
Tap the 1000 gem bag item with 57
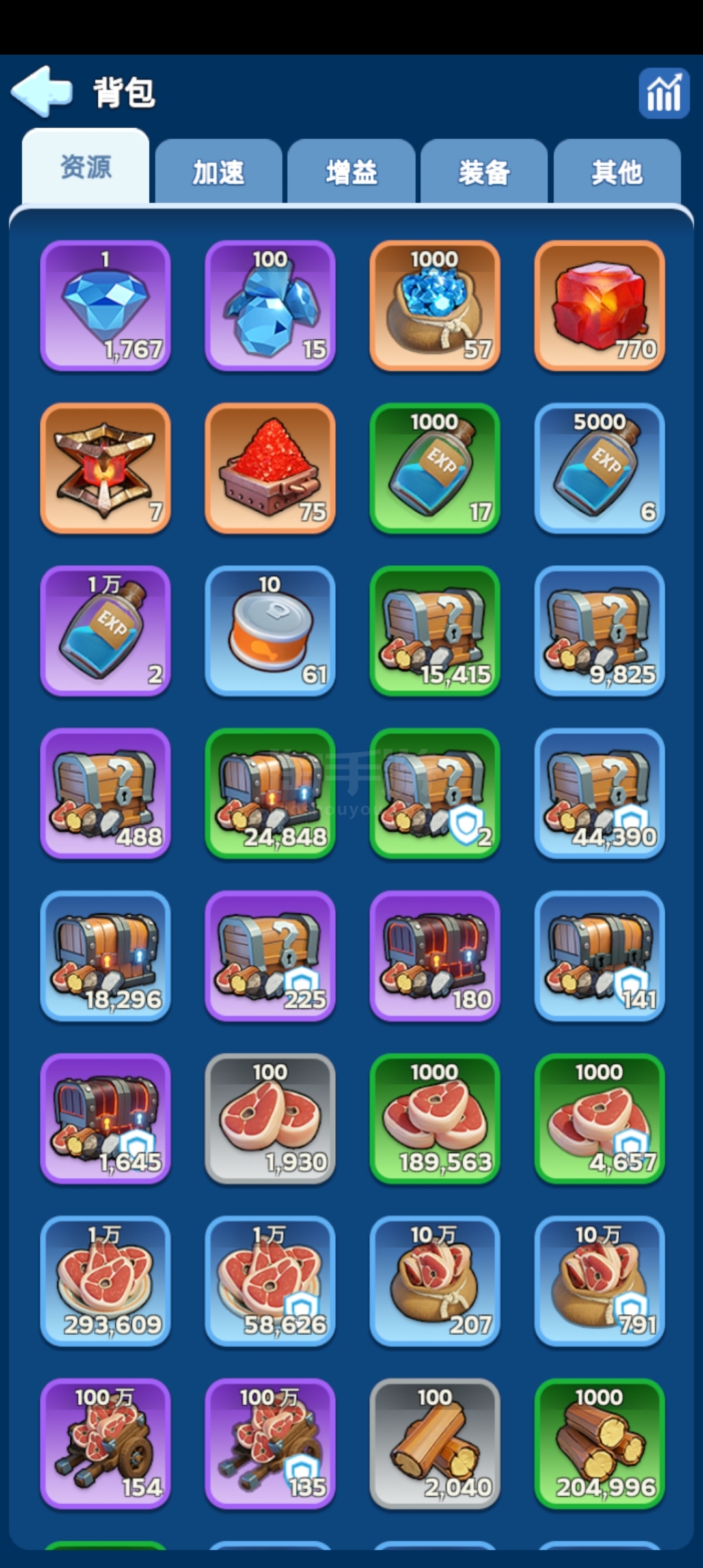(435, 305)
